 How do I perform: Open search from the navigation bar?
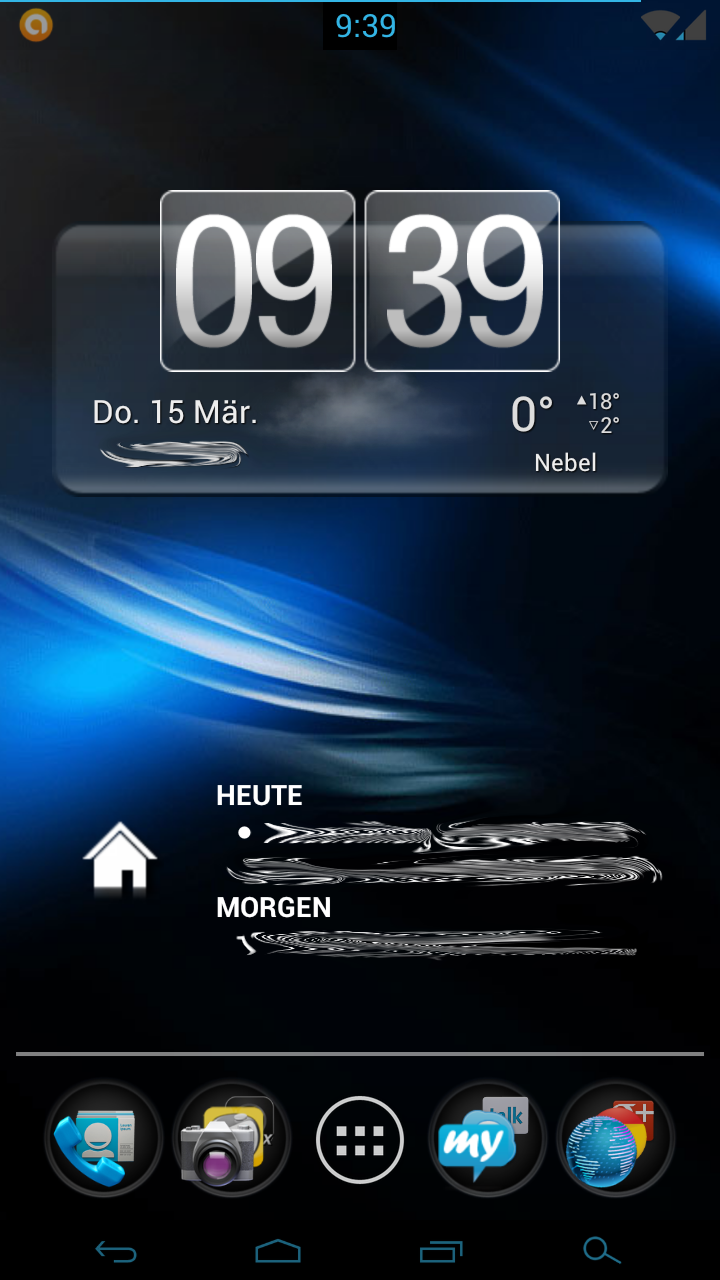[x=602, y=1250]
